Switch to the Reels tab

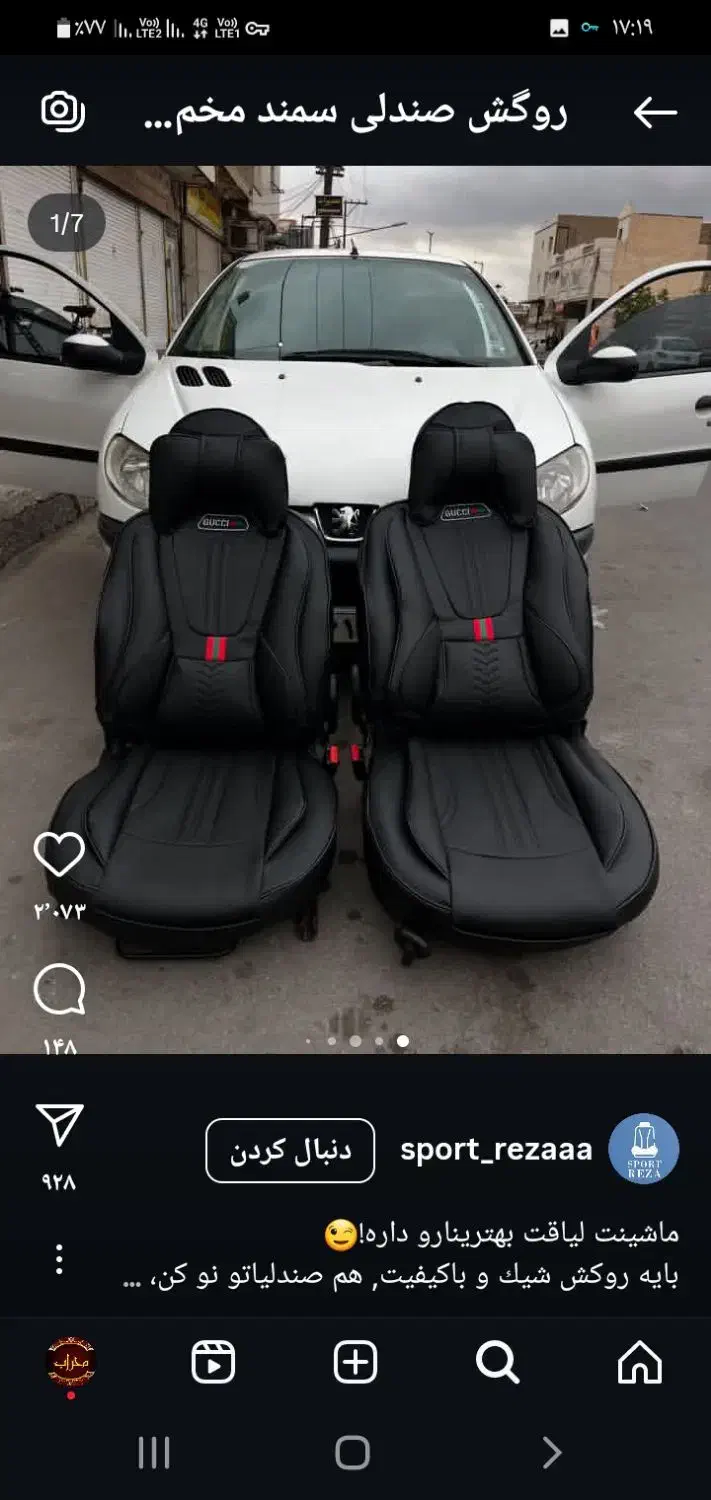tap(213, 1362)
